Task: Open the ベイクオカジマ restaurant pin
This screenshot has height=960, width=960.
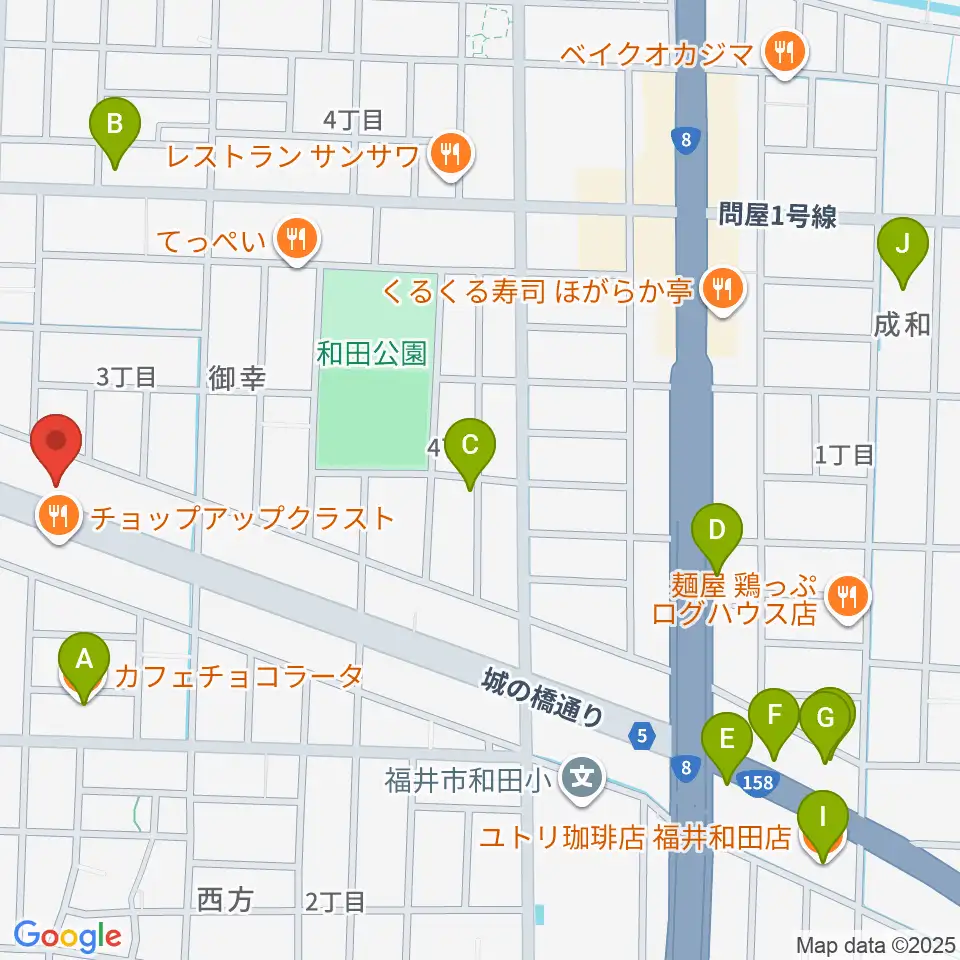Action: click(x=786, y=53)
